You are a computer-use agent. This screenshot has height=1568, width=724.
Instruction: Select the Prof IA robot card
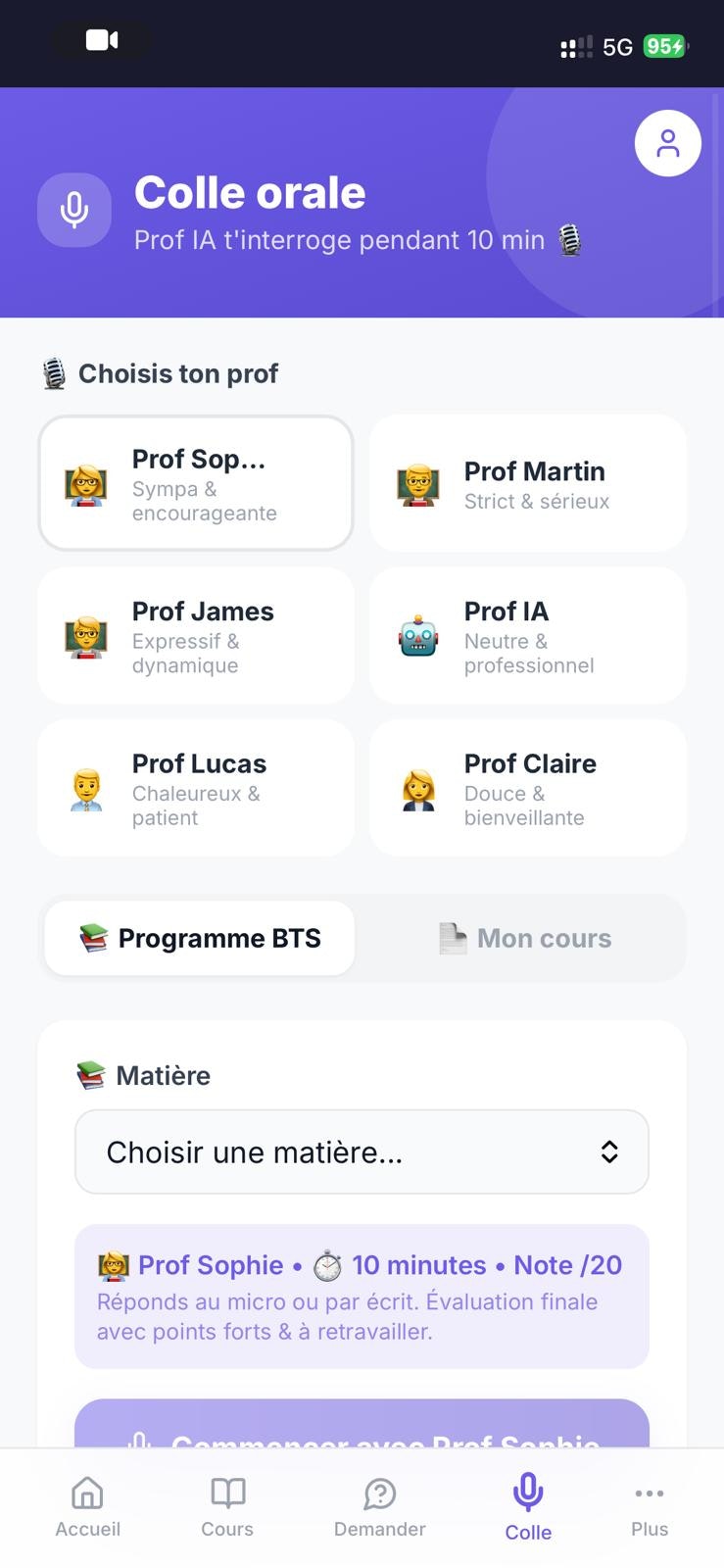point(528,636)
